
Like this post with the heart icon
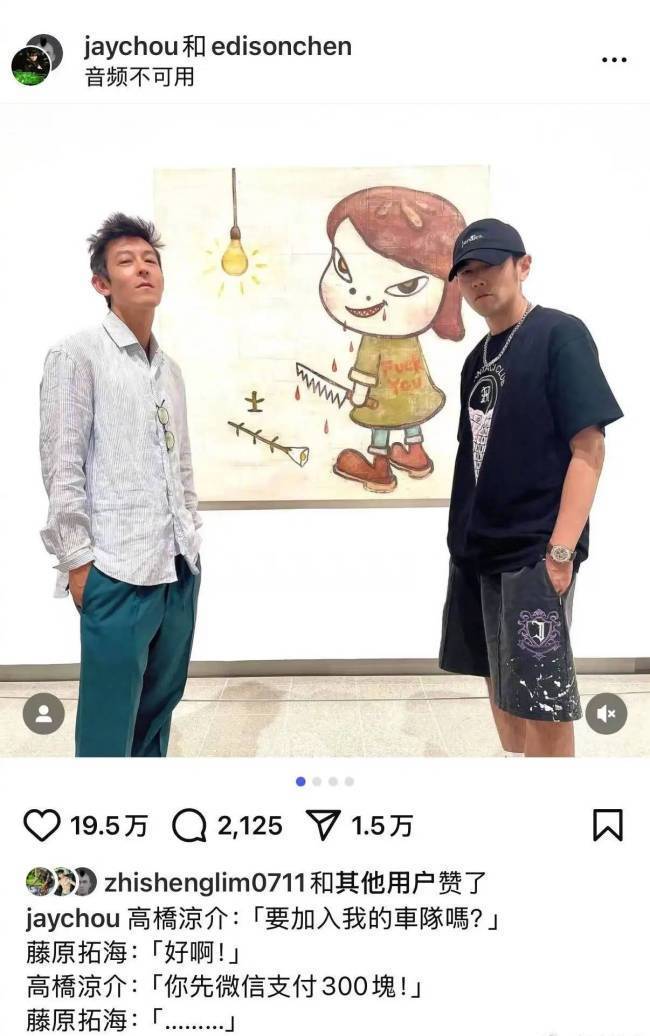[42, 825]
